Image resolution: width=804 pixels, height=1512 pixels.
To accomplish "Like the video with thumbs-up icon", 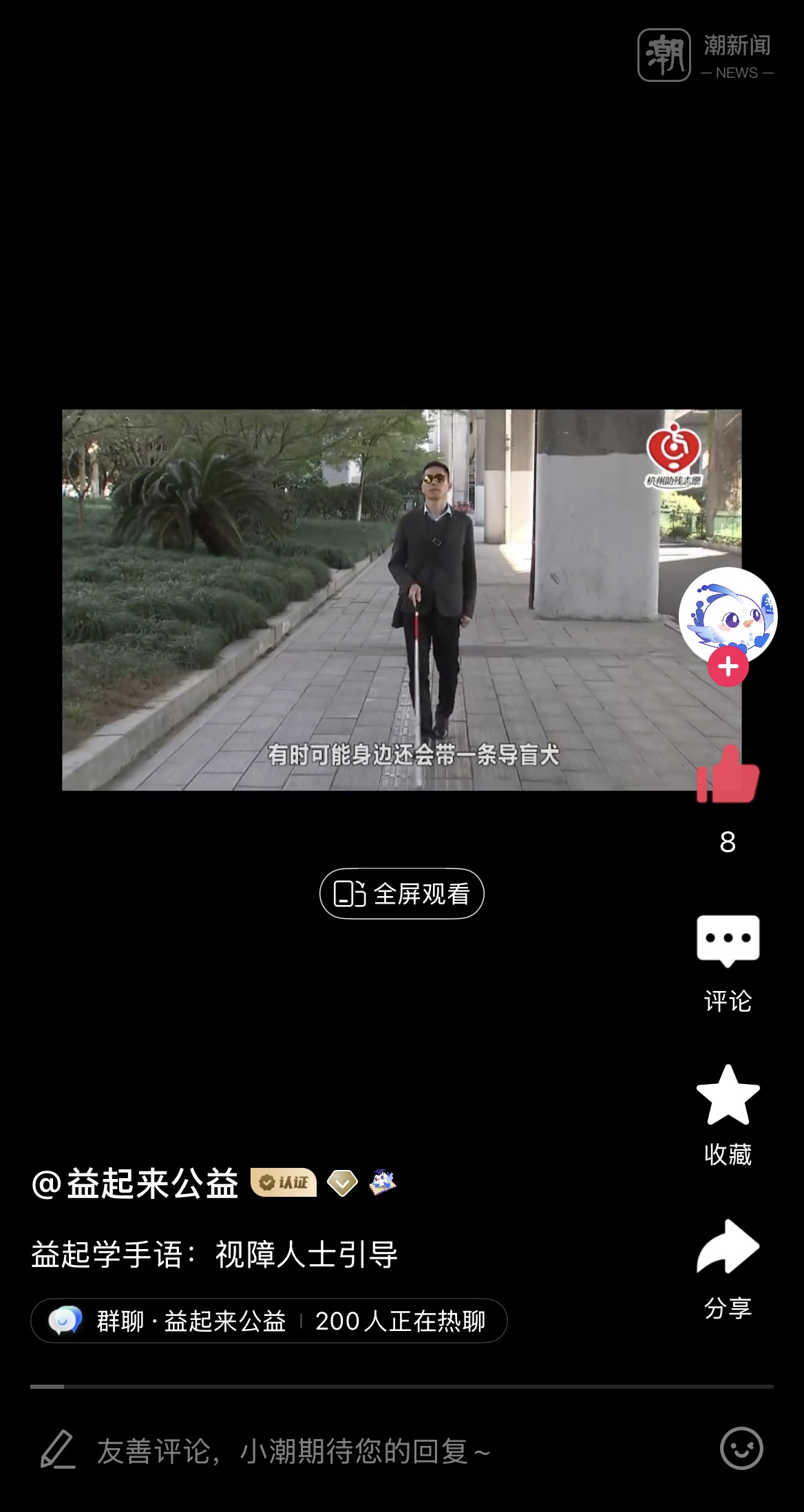I will click(728, 774).
